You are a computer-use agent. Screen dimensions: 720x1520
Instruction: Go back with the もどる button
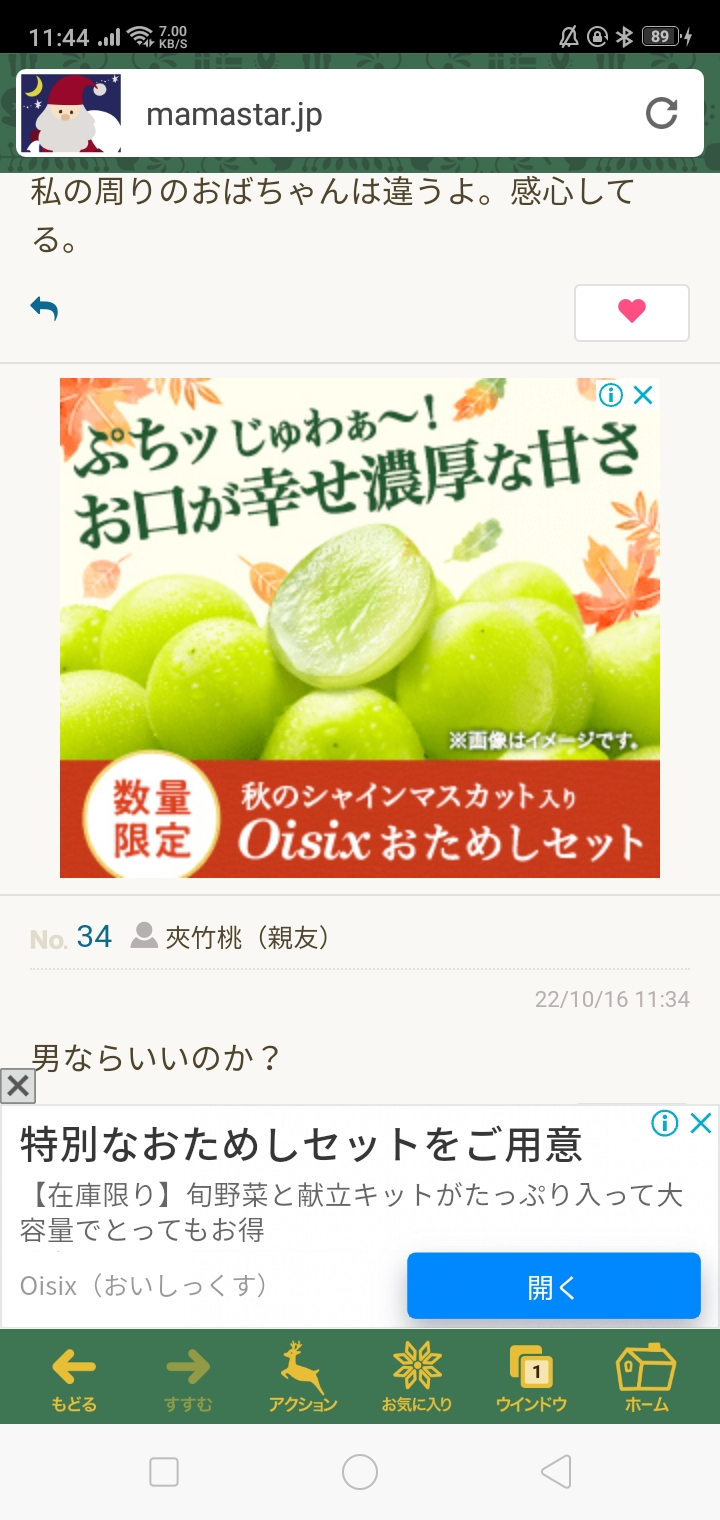pyautogui.click(x=74, y=1377)
